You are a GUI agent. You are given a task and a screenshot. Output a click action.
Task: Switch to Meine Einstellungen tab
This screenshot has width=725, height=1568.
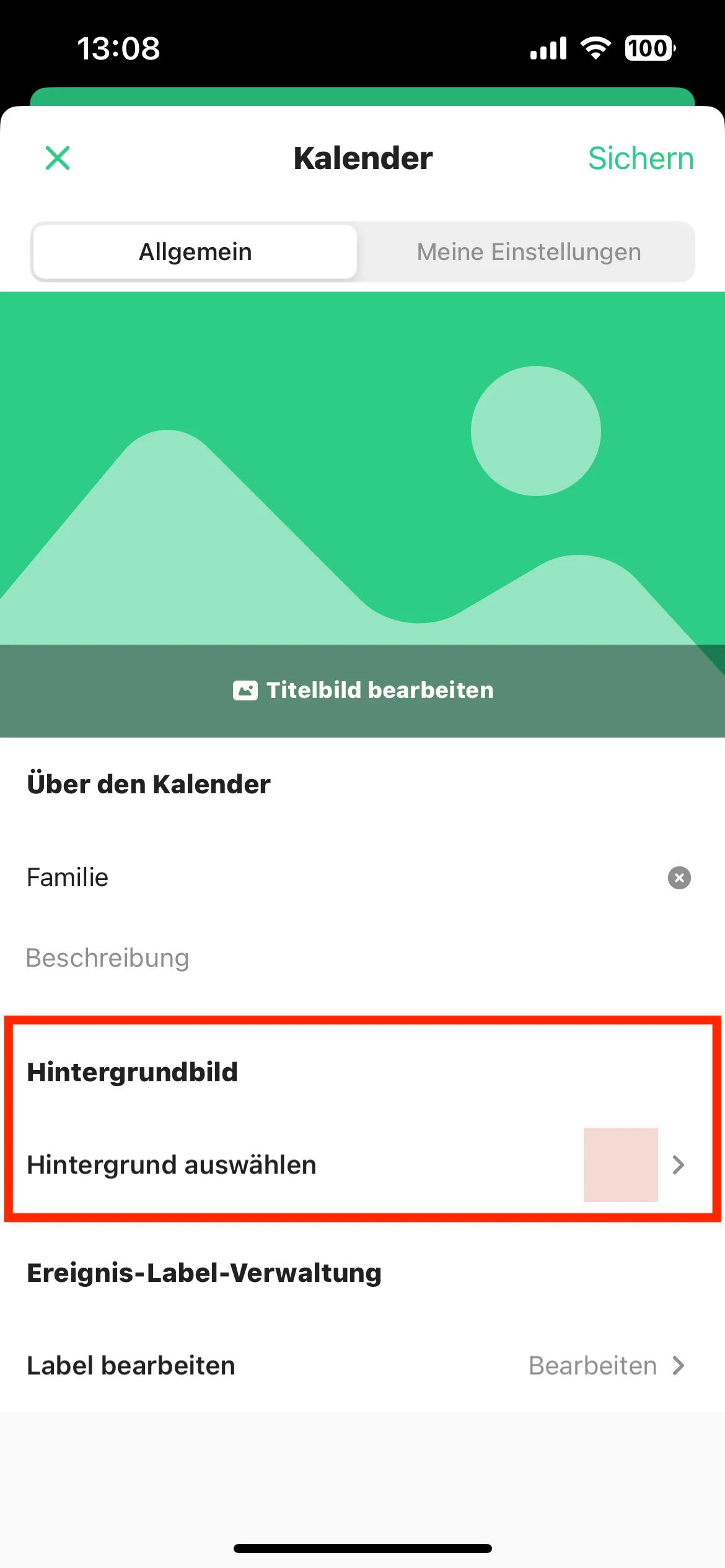pyautogui.click(x=528, y=252)
